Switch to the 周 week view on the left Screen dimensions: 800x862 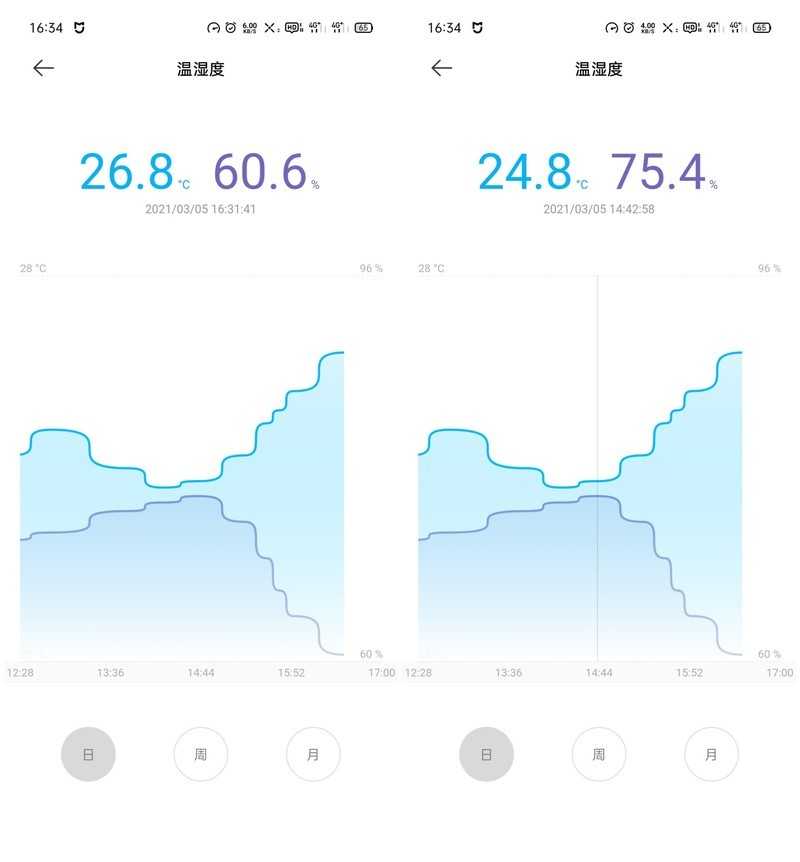pyautogui.click(x=201, y=754)
